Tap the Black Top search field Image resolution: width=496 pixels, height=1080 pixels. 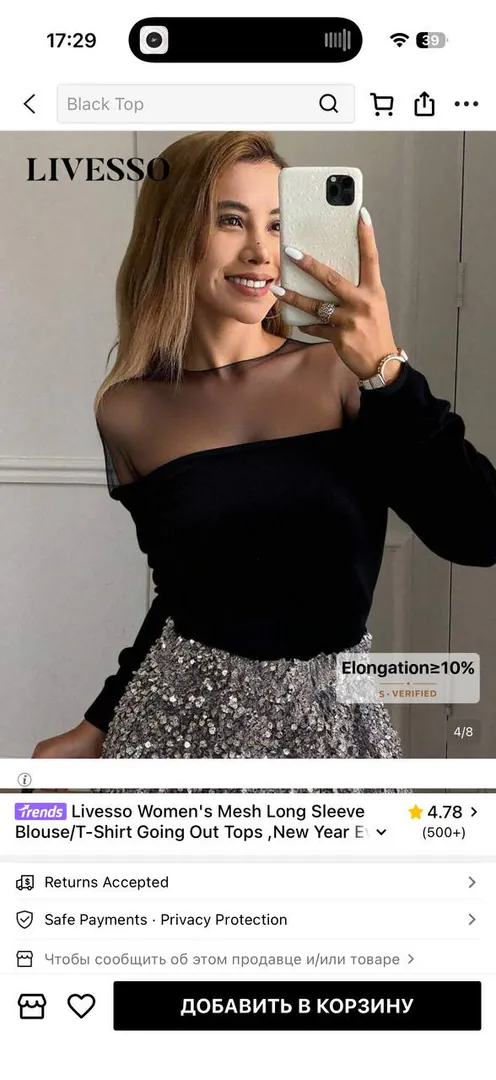(205, 104)
